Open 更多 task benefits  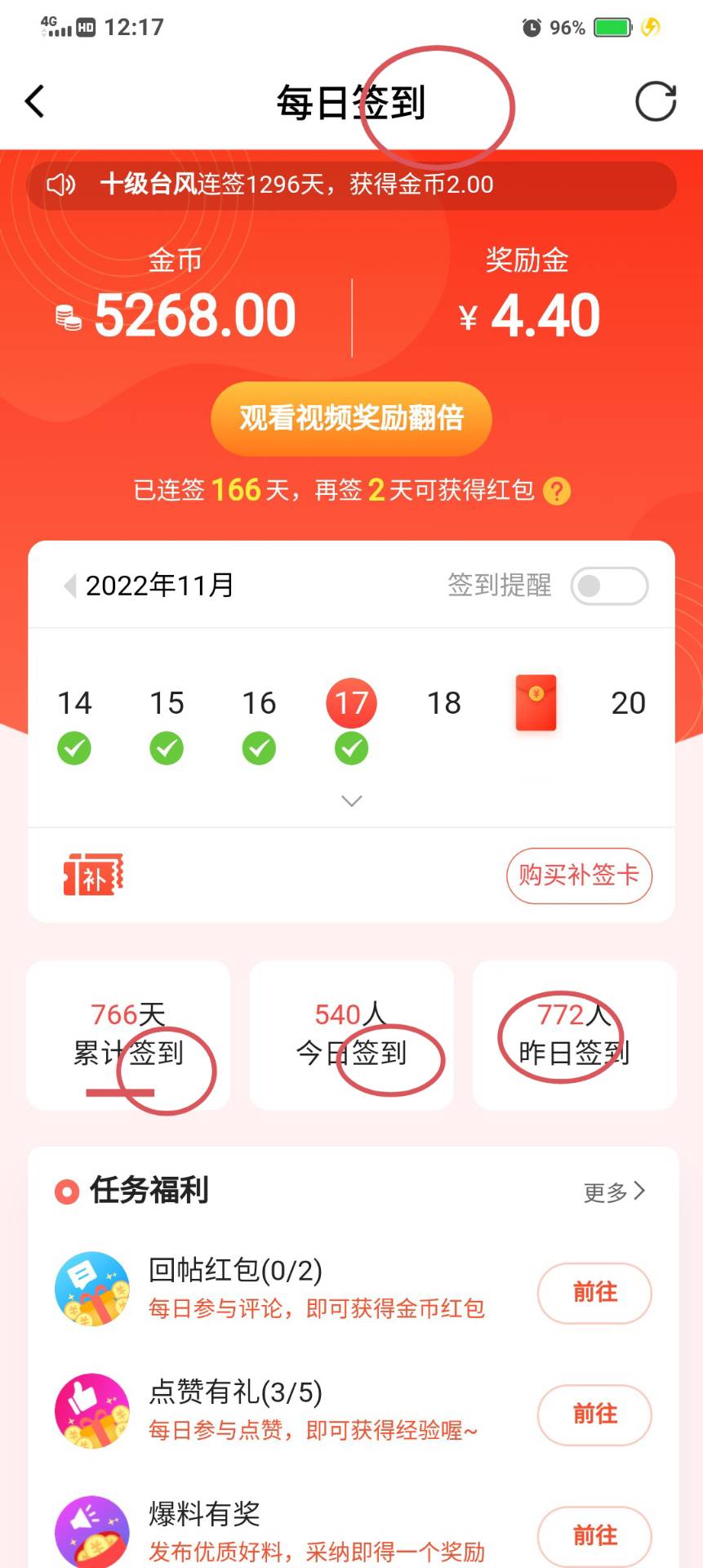[x=614, y=1192]
